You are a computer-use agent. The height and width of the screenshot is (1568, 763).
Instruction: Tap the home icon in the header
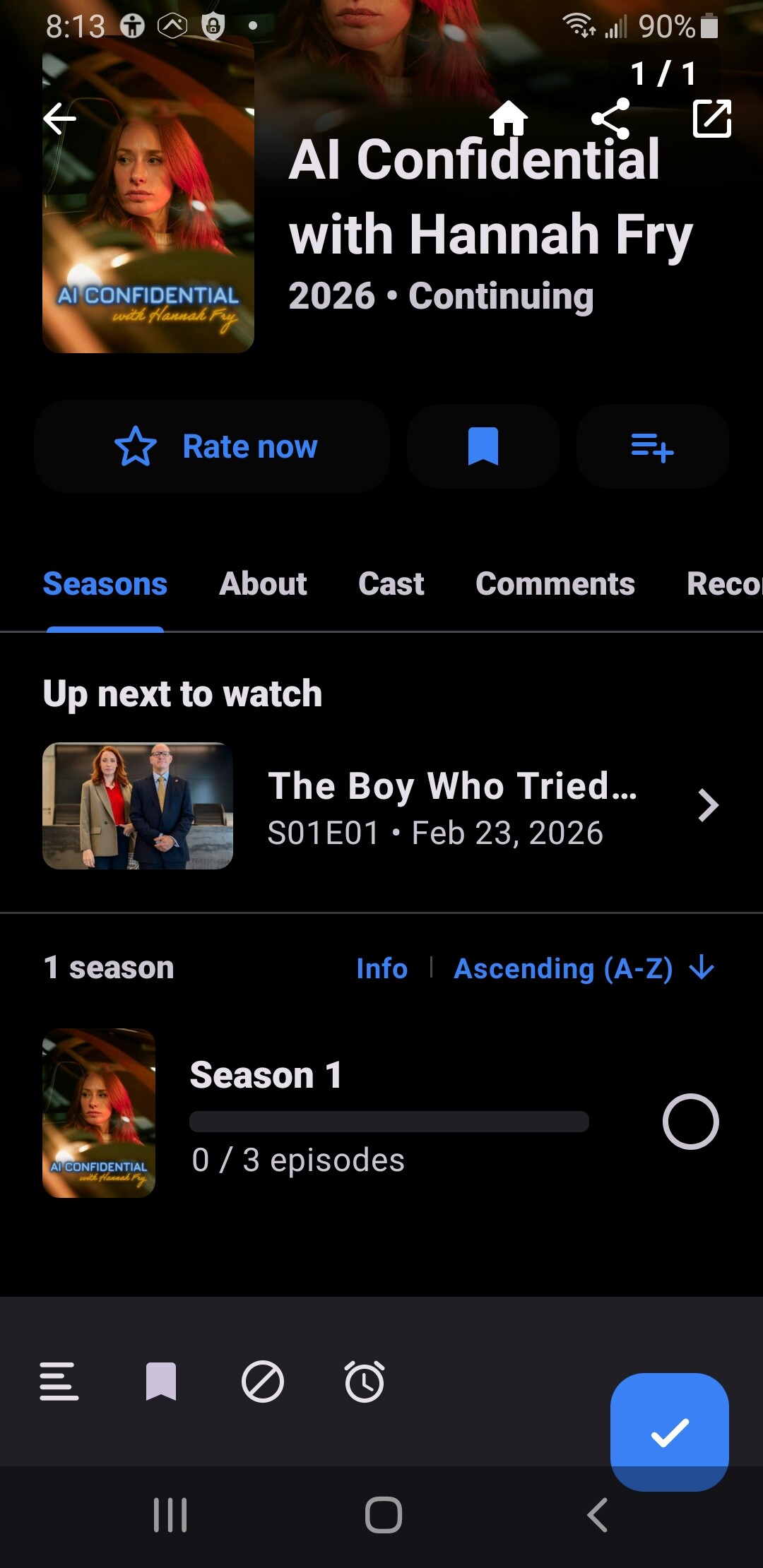(509, 118)
